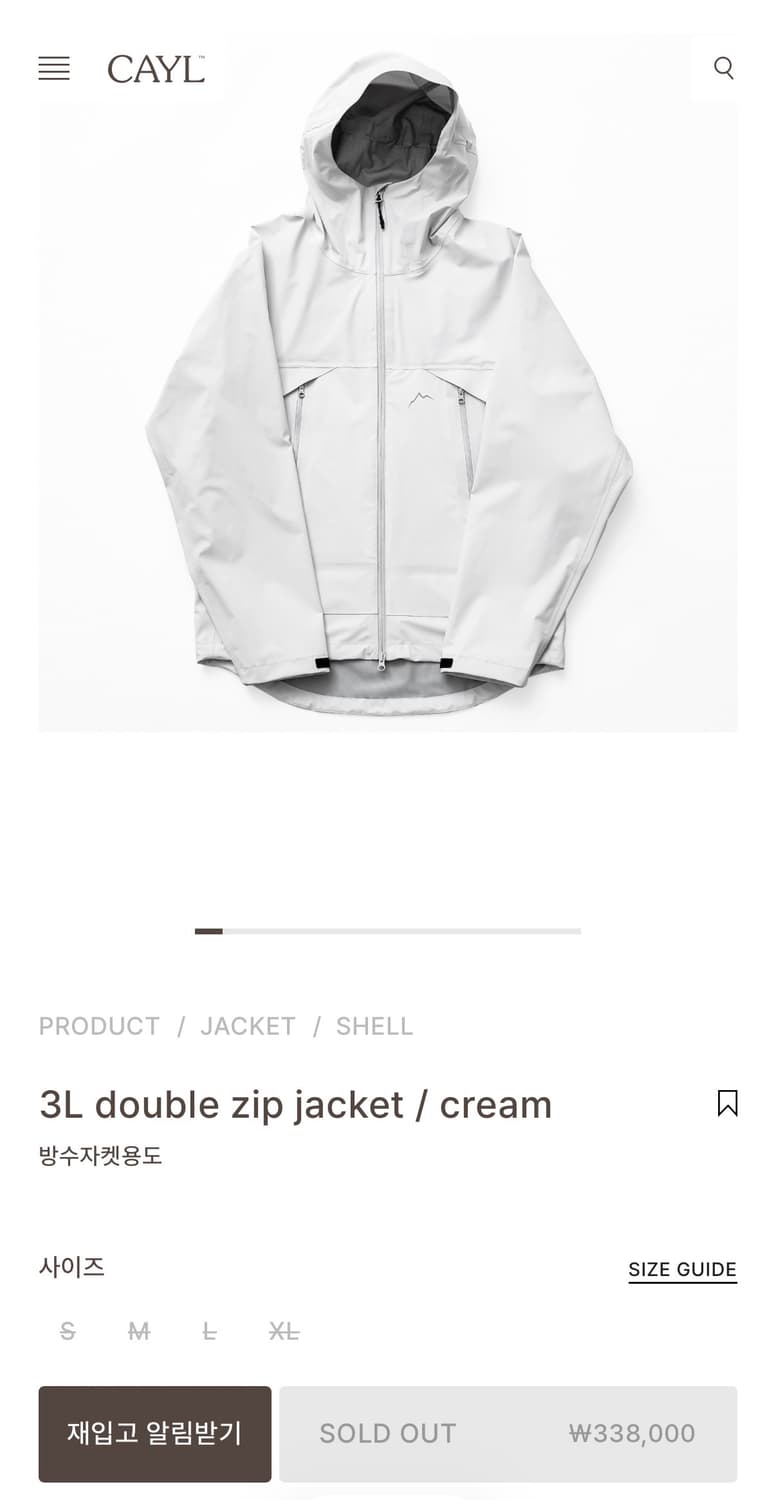Screen dimensions: 776x1500
Task: Select size XL
Action: (284, 1331)
